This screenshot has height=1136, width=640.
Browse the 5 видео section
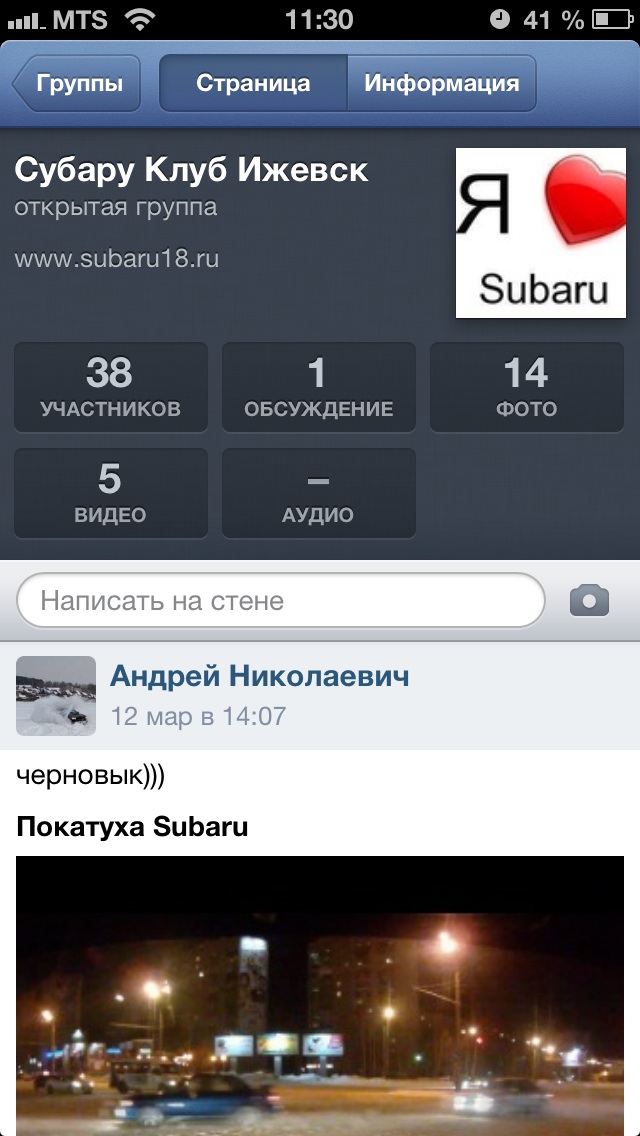point(111,493)
